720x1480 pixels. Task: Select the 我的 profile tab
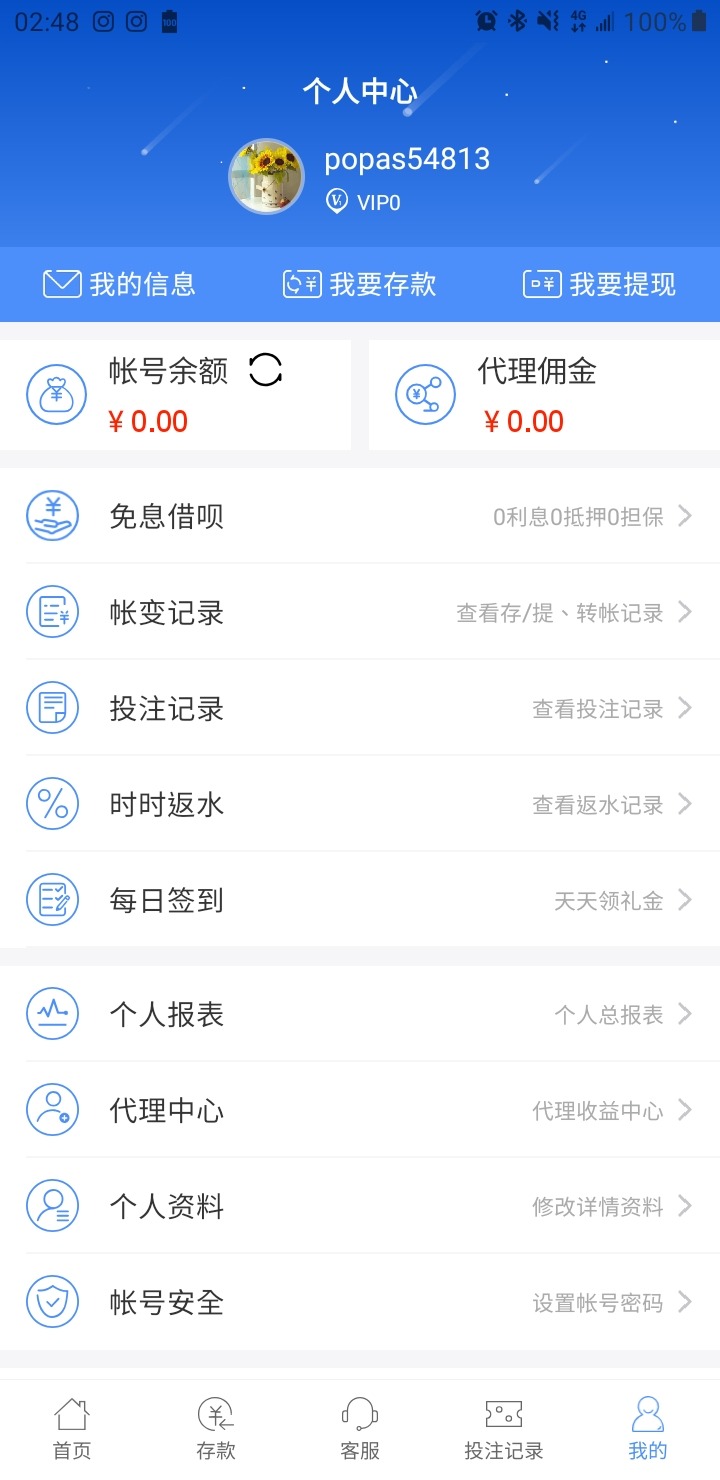tap(648, 1428)
